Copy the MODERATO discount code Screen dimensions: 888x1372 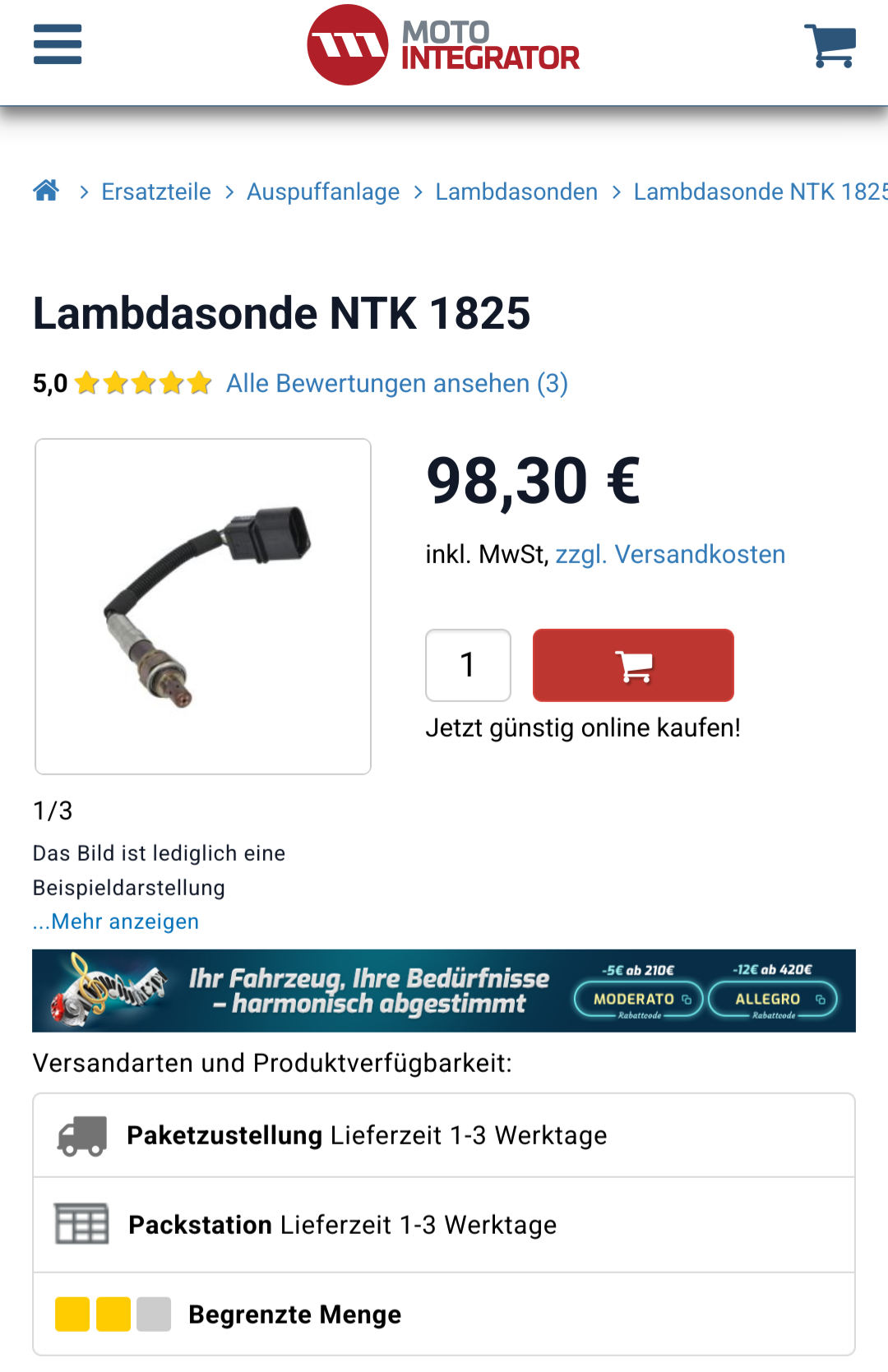tap(639, 999)
